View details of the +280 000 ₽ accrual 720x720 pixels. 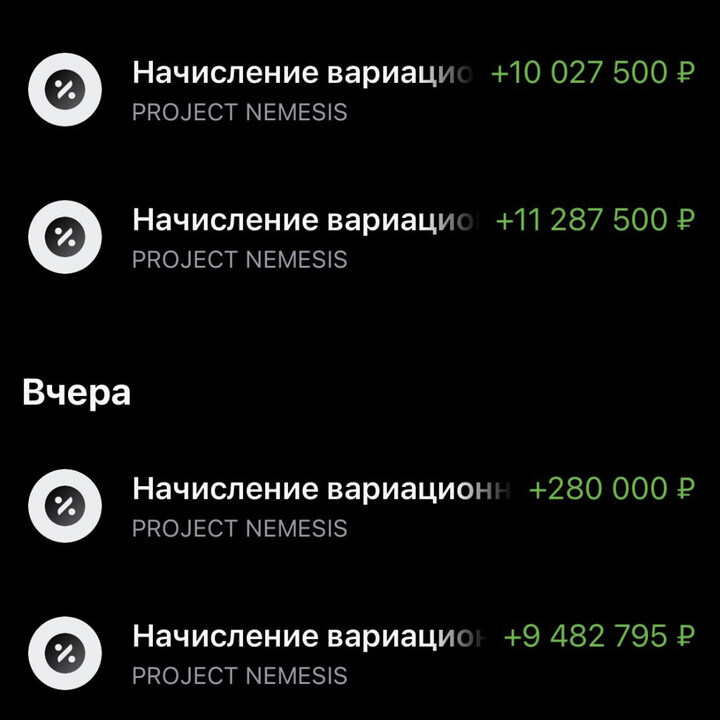pos(360,505)
